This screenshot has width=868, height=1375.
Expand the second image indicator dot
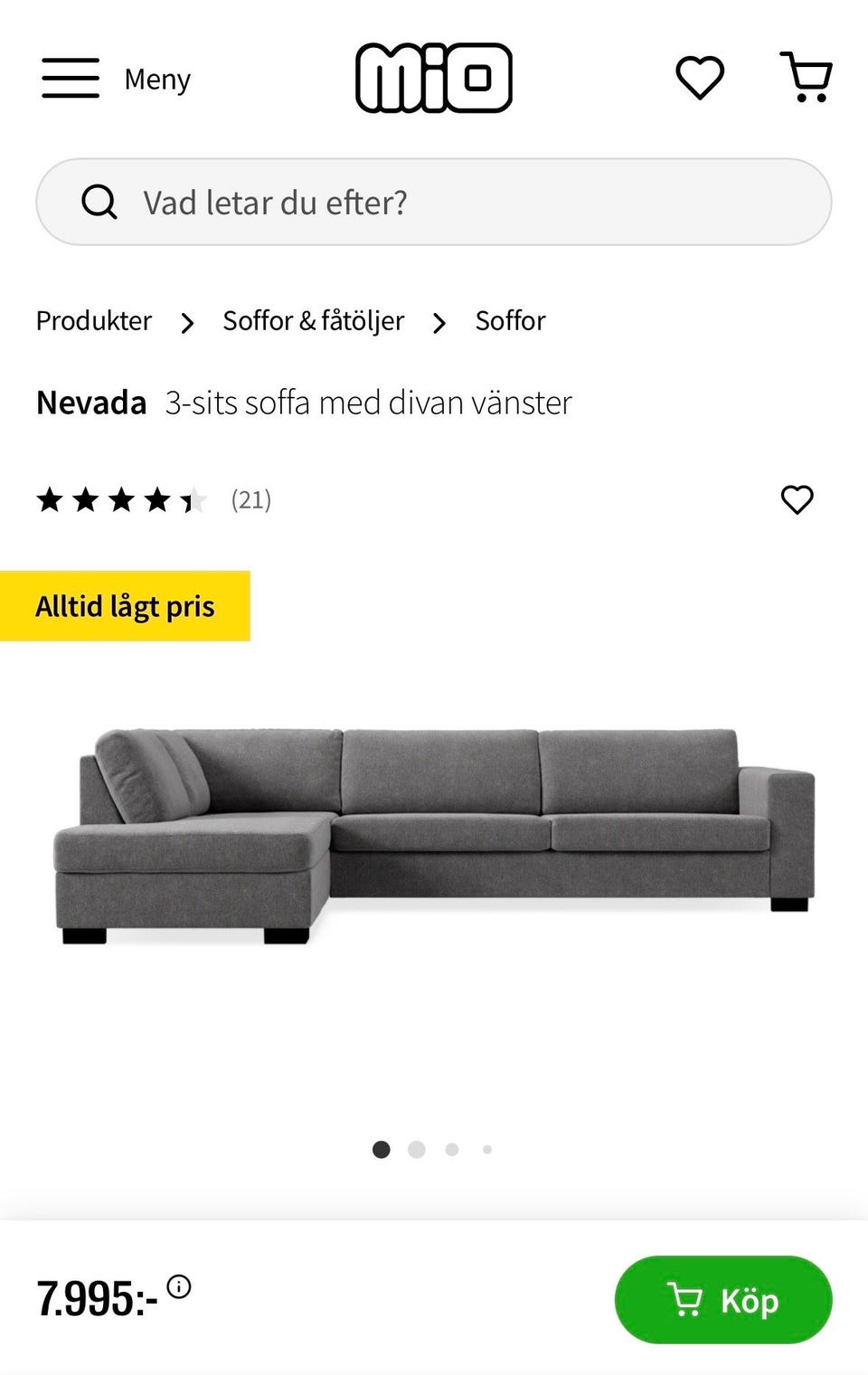(417, 1150)
